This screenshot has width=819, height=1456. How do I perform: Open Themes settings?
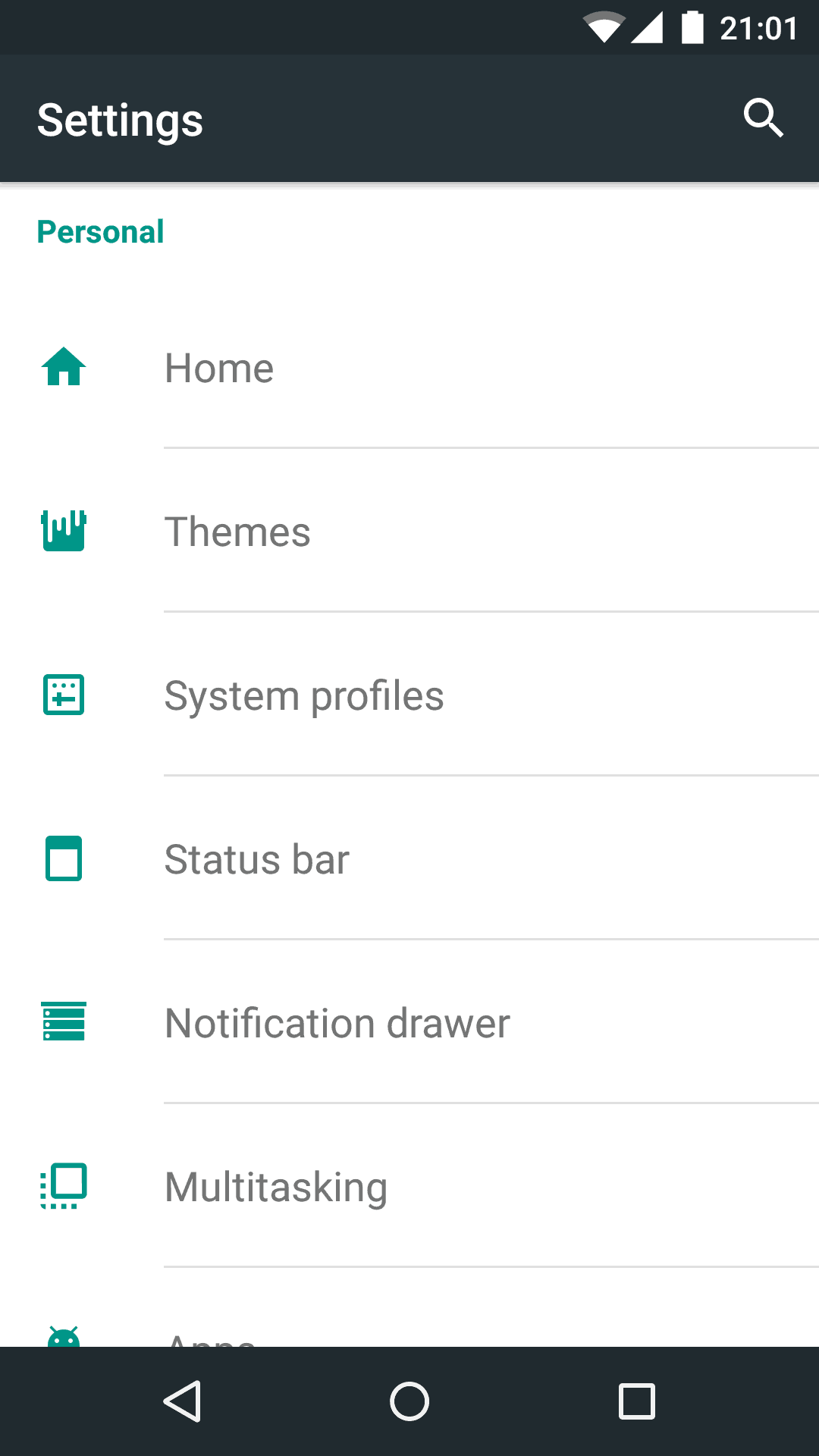409,532
